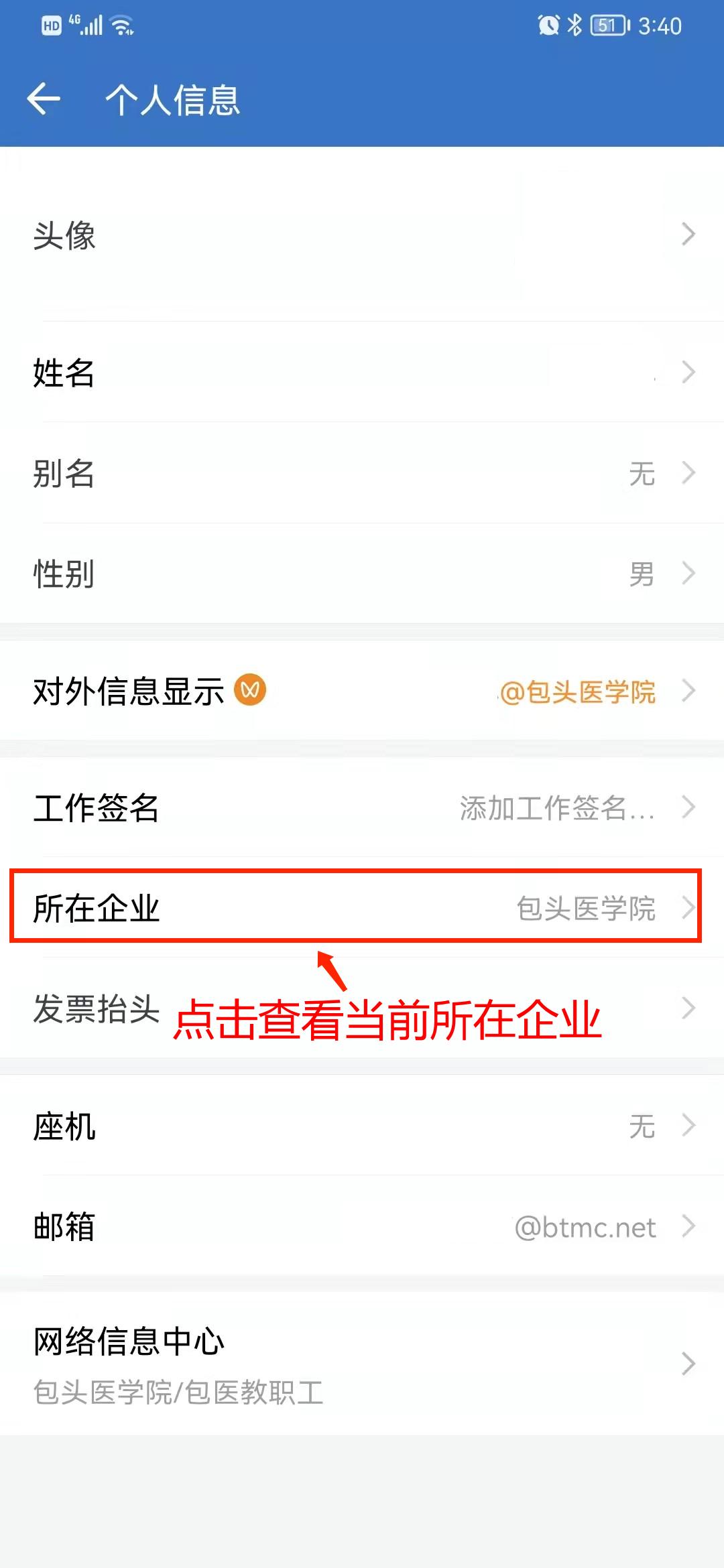This screenshot has width=724, height=1568.
Task: Open the 邮箱 row
Action: point(362,1226)
